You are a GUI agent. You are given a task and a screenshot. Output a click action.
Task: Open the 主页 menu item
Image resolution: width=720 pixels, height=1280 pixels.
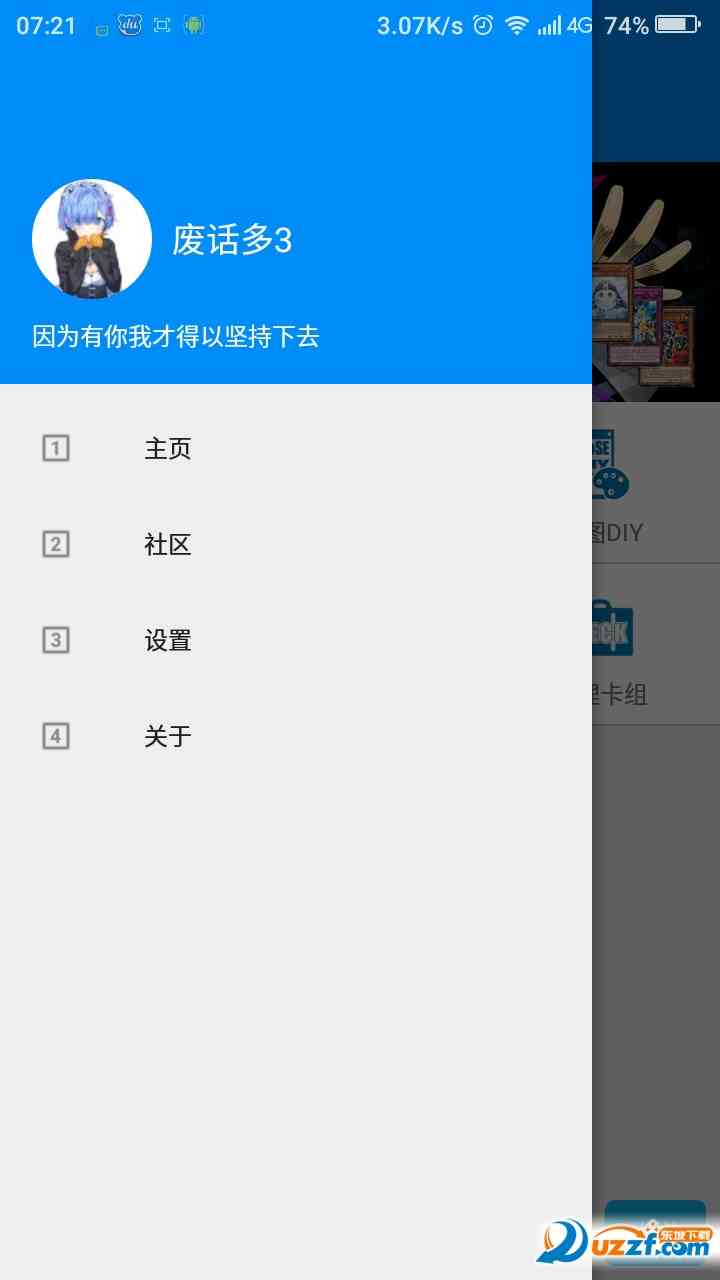[167, 449]
